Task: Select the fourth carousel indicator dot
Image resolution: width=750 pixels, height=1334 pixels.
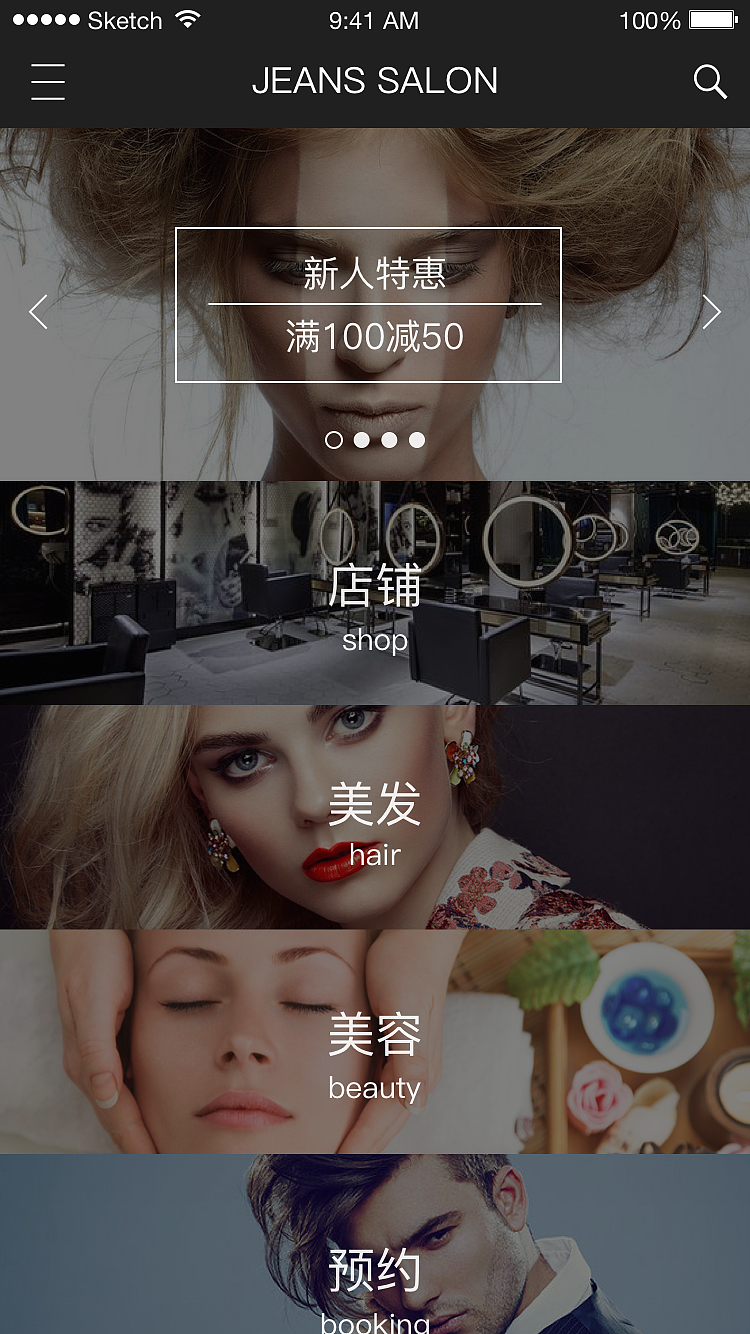Action: pos(418,440)
